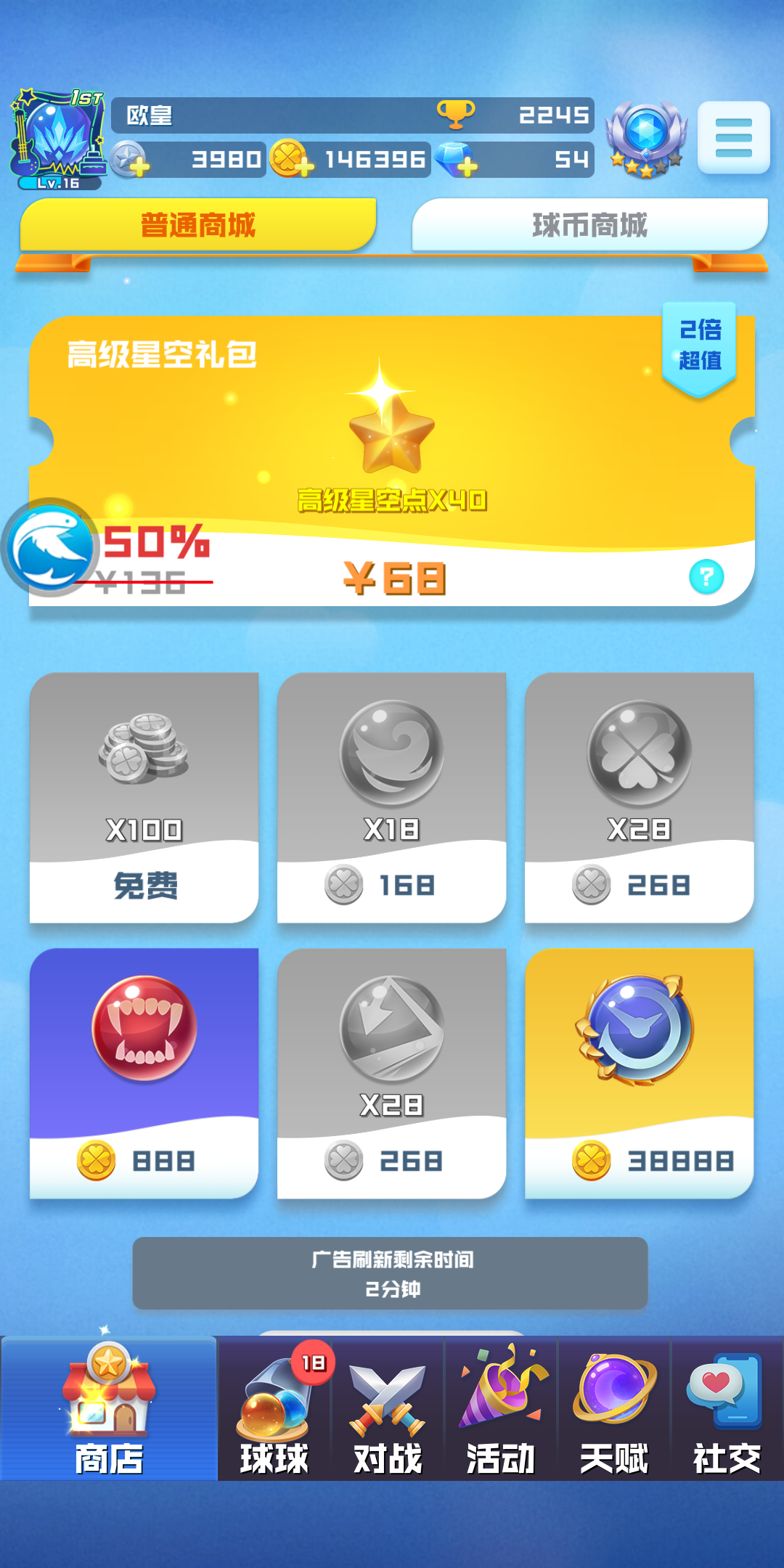
Task: Switch to the 球币商城 shop tab
Action: coord(588,226)
